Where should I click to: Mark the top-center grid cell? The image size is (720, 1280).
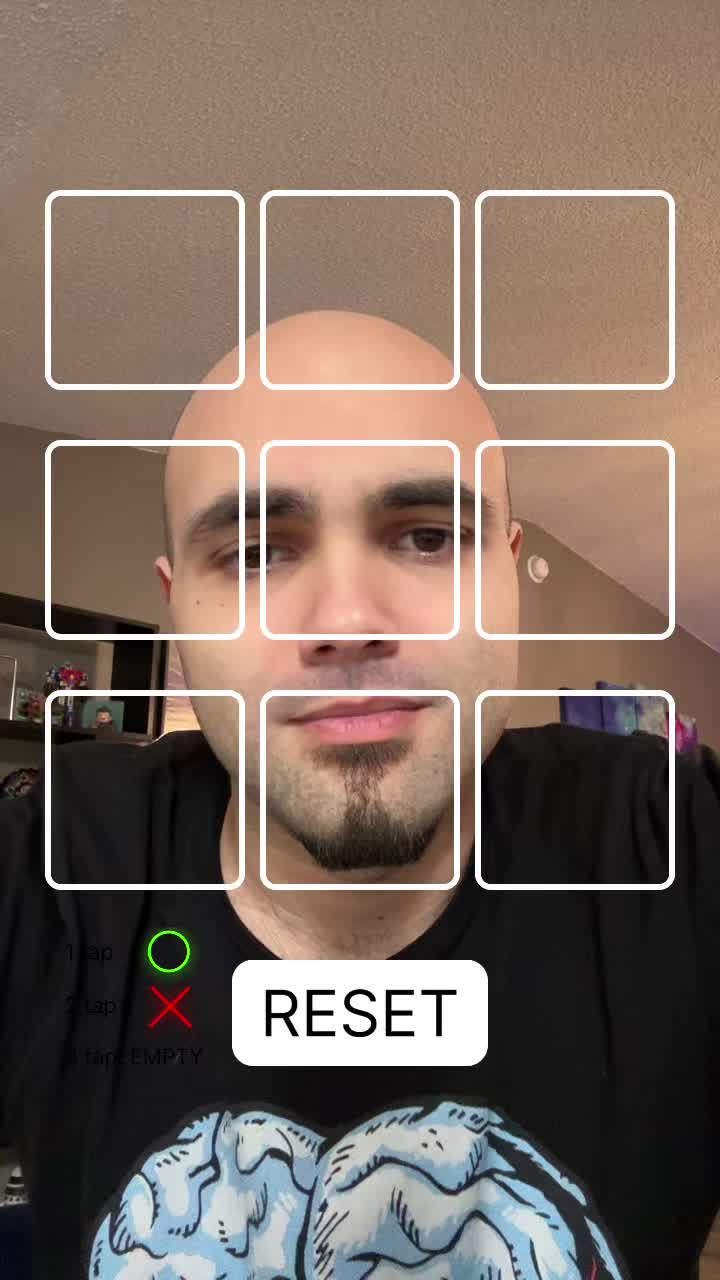tap(360, 290)
